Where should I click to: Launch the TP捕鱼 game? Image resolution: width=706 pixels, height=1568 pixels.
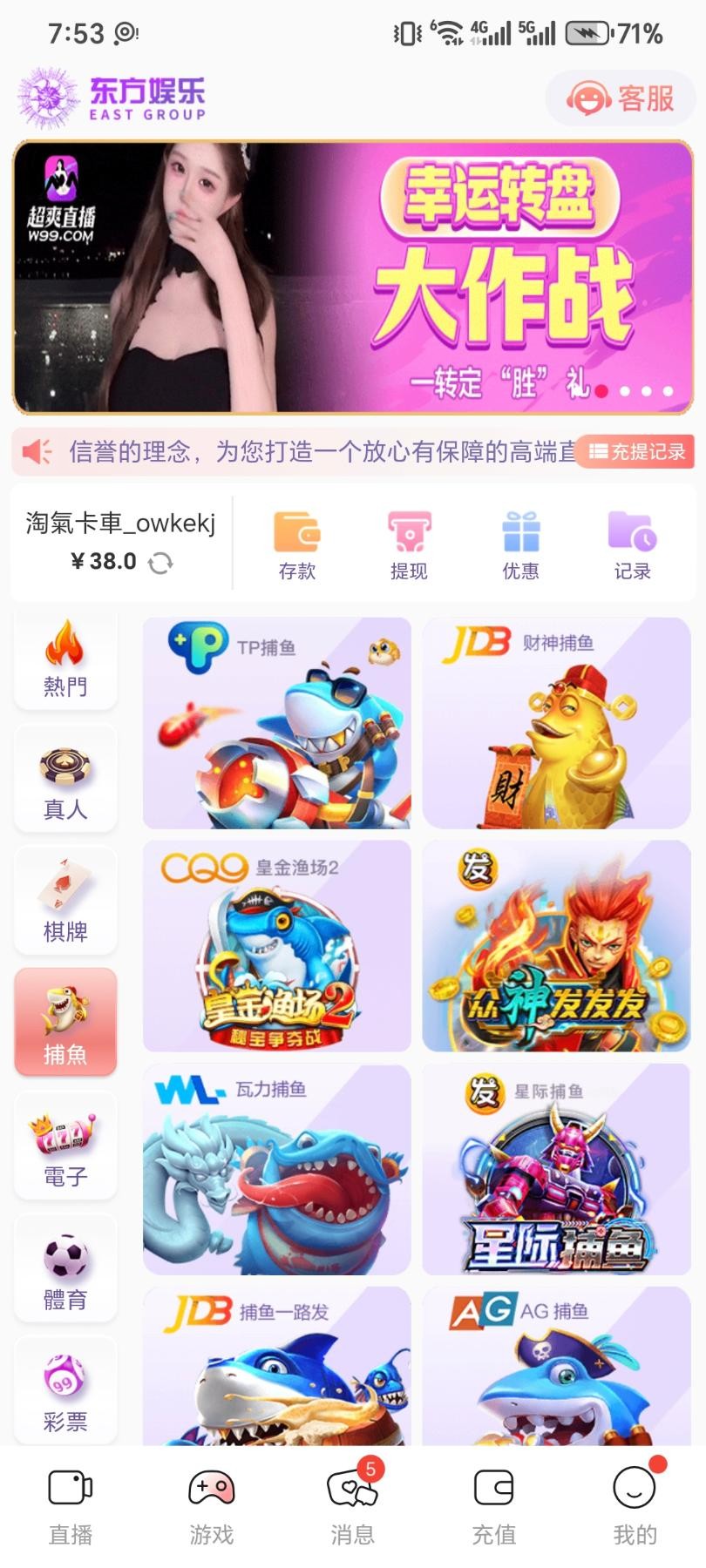(x=276, y=723)
